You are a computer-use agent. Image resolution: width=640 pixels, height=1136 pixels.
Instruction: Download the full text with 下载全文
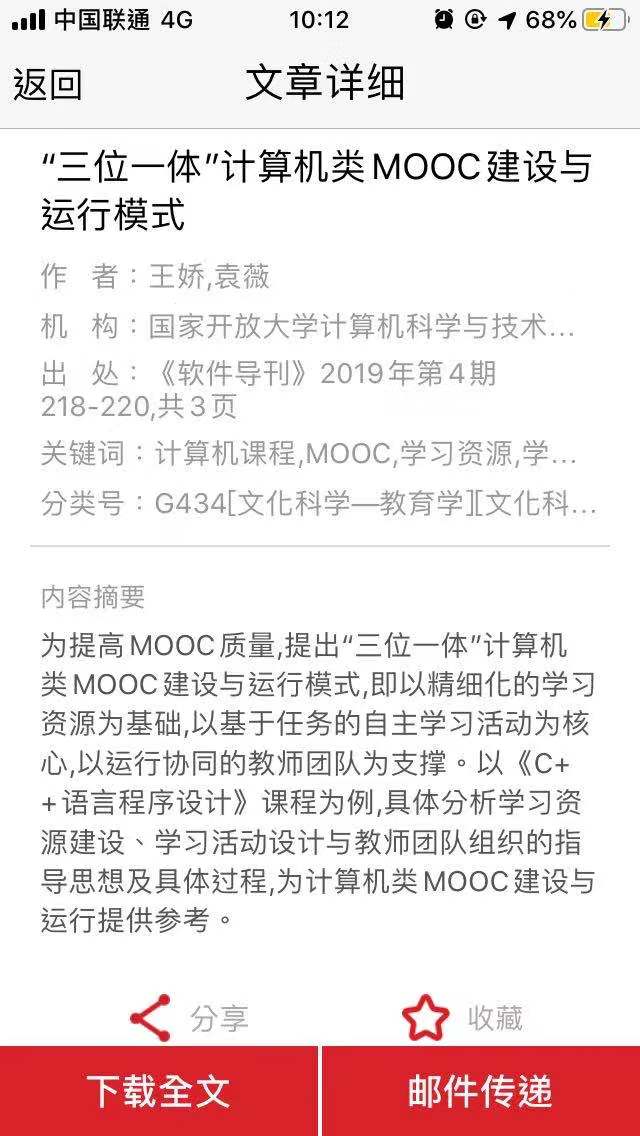point(159,1092)
